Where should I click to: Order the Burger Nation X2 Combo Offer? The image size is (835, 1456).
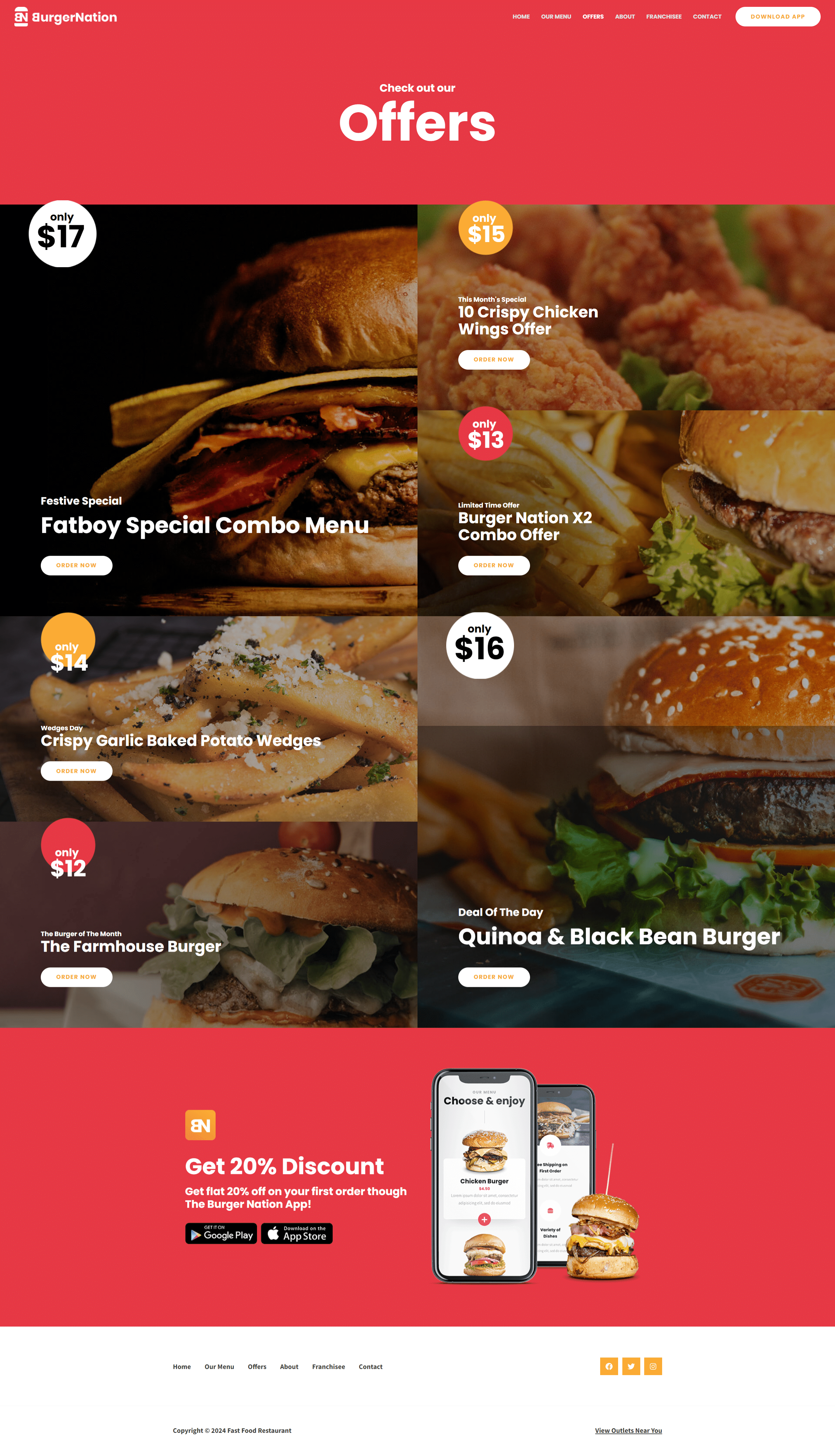point(493,565)
